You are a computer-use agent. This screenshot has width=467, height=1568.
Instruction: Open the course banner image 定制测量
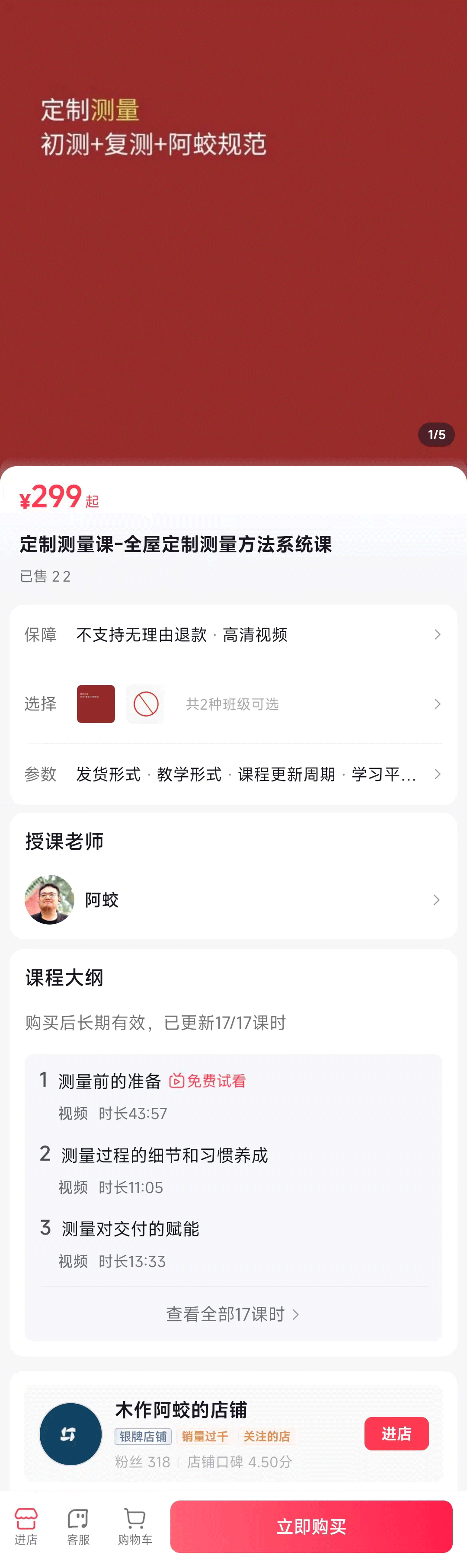pos(233,231)
